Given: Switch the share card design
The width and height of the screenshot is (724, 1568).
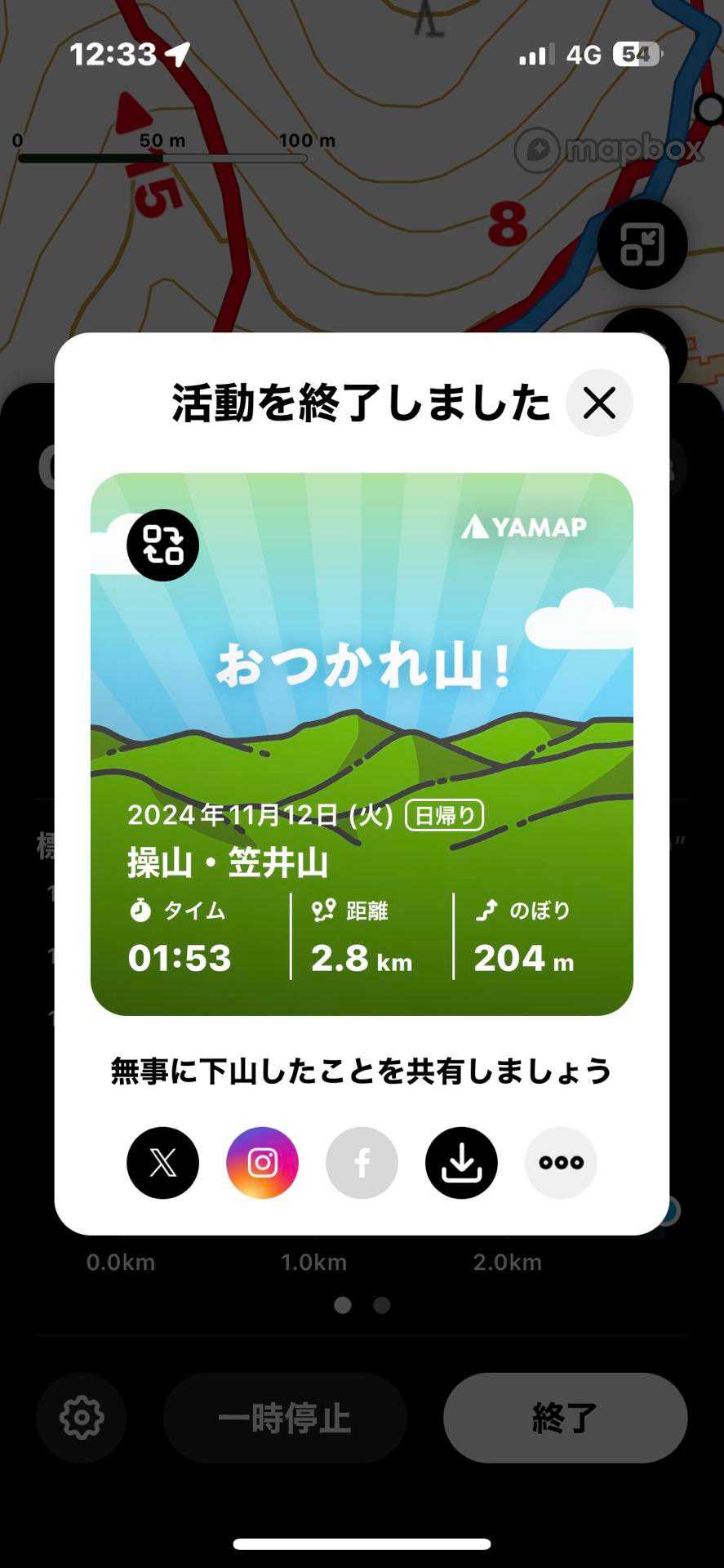Looking at the screenshot, I should (162, 545).
